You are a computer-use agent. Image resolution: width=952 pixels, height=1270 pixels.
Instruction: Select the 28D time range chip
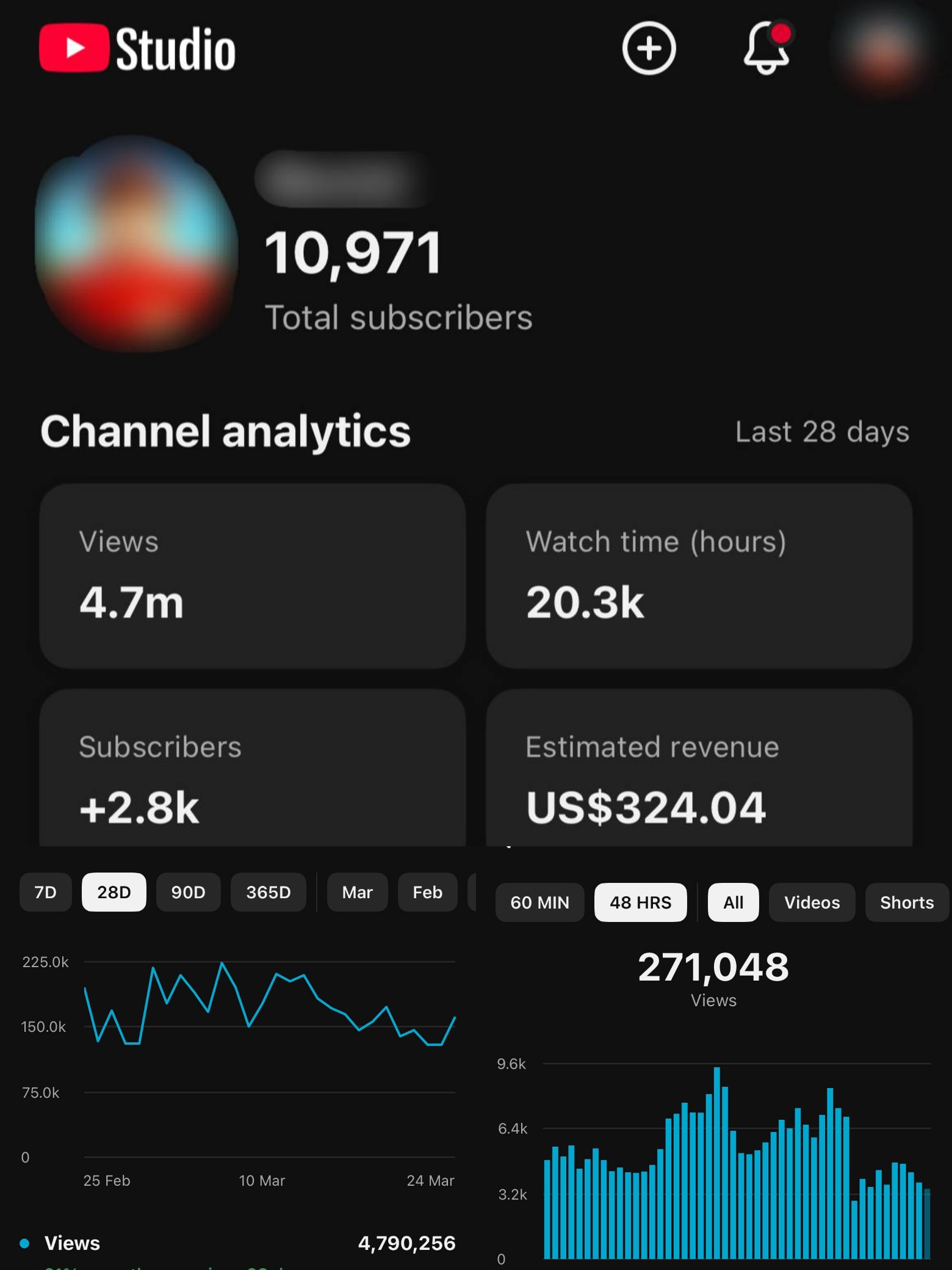[x=114, y=892]
